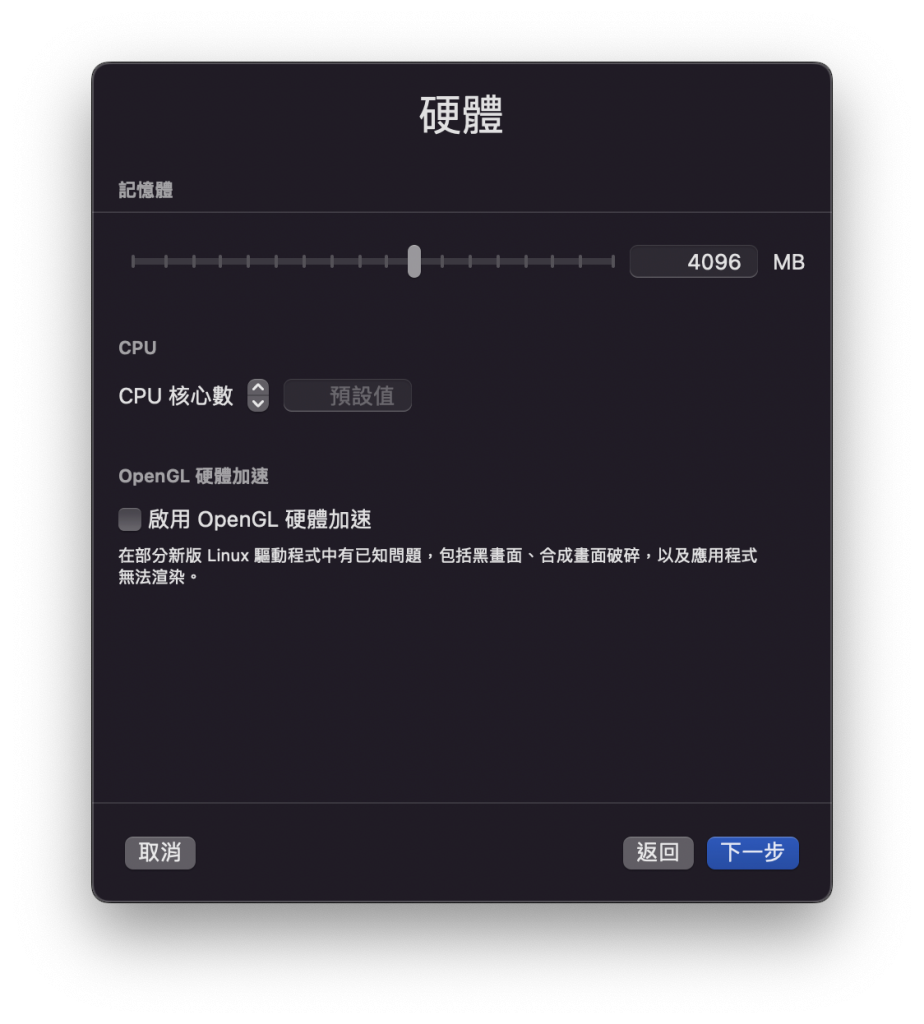Enable 啟用 OpenGL 硬體加速 checkbox

[x=130, y=519]
